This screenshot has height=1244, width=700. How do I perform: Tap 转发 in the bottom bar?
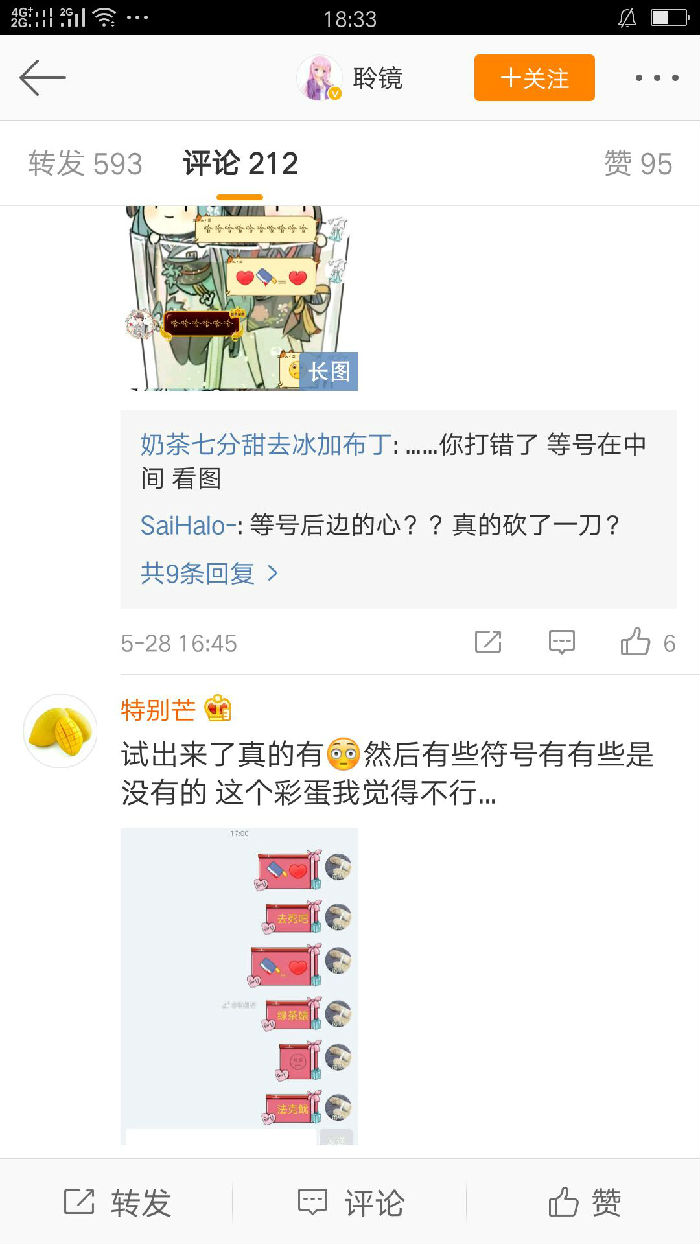click(118, 1202)
